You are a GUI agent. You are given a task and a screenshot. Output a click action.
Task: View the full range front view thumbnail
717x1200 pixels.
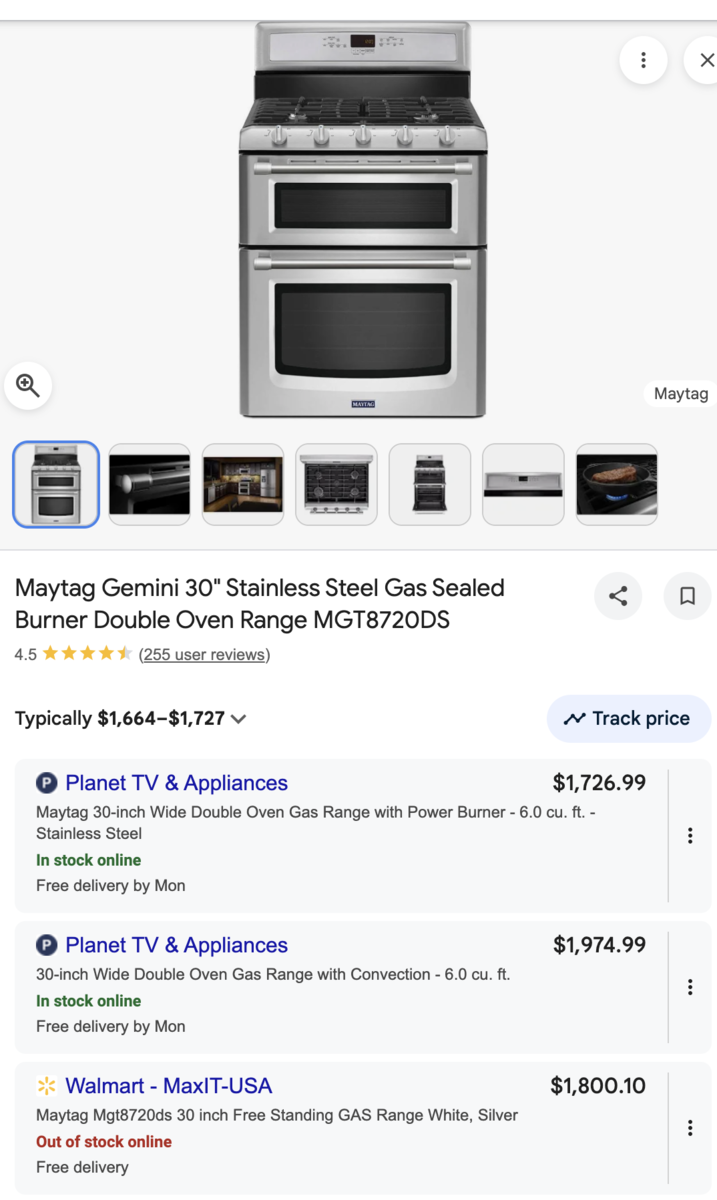[430, 485]
